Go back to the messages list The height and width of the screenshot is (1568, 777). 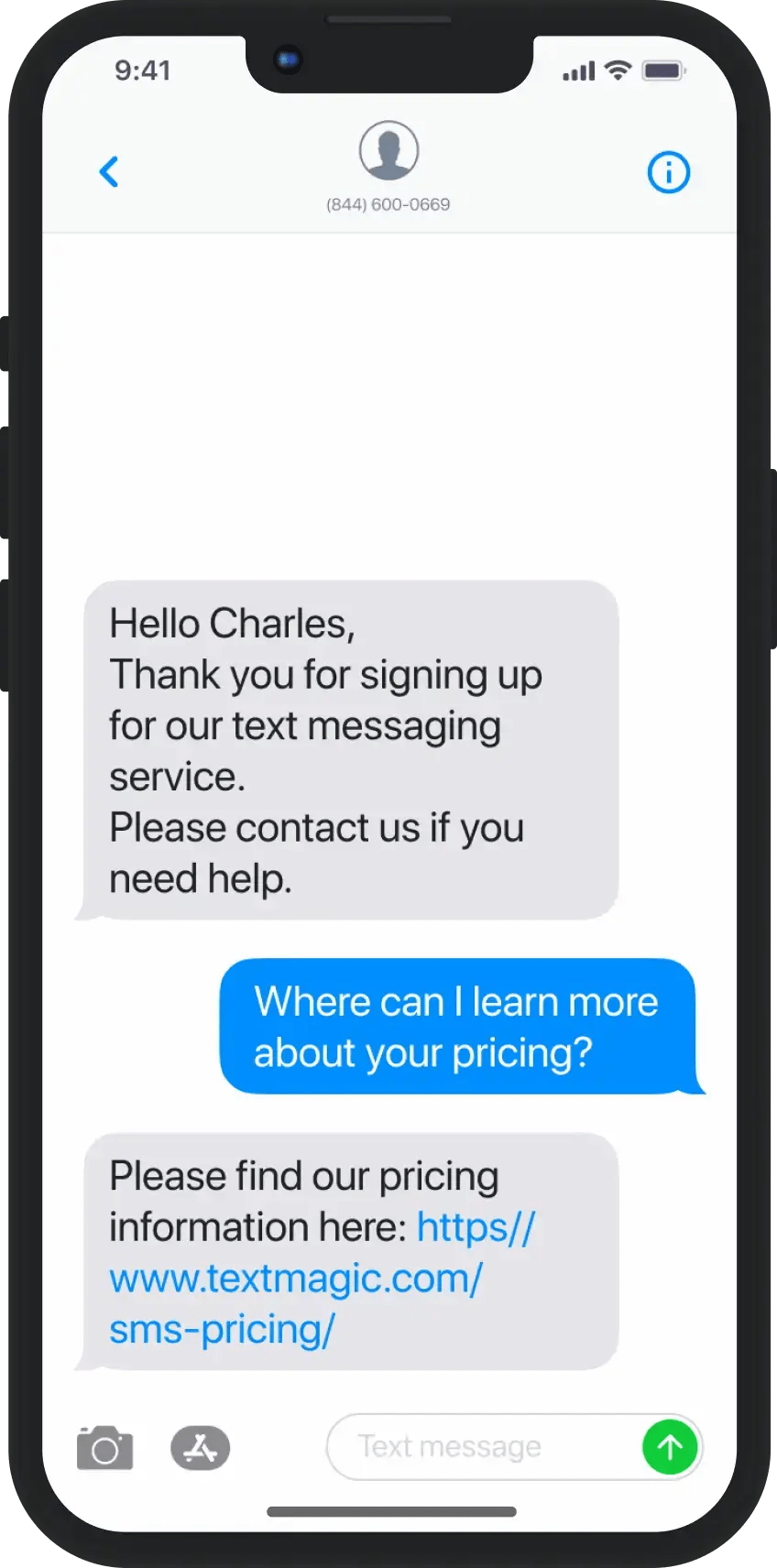click(109, 171)
